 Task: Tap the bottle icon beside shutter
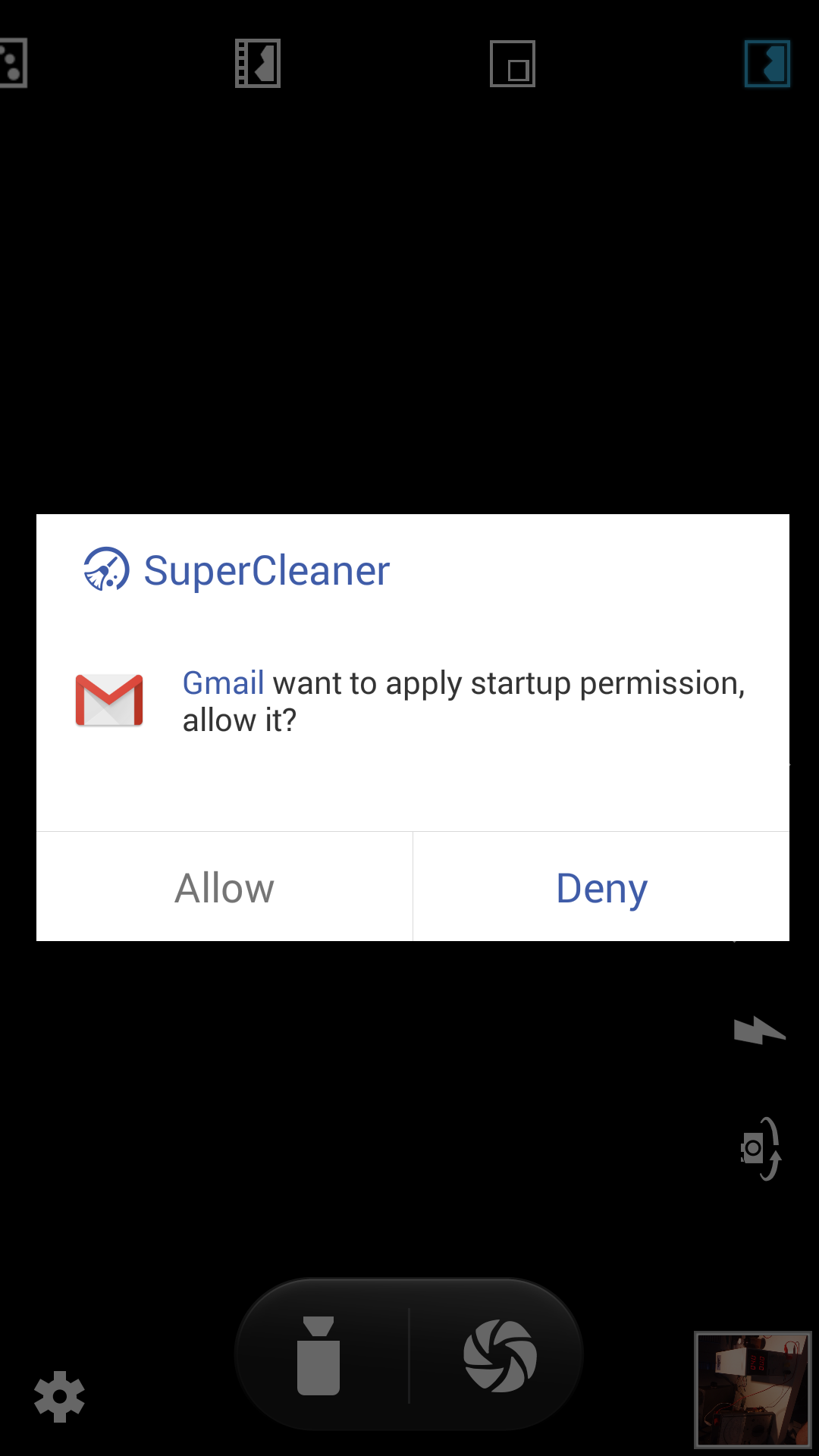(318, 1355)
